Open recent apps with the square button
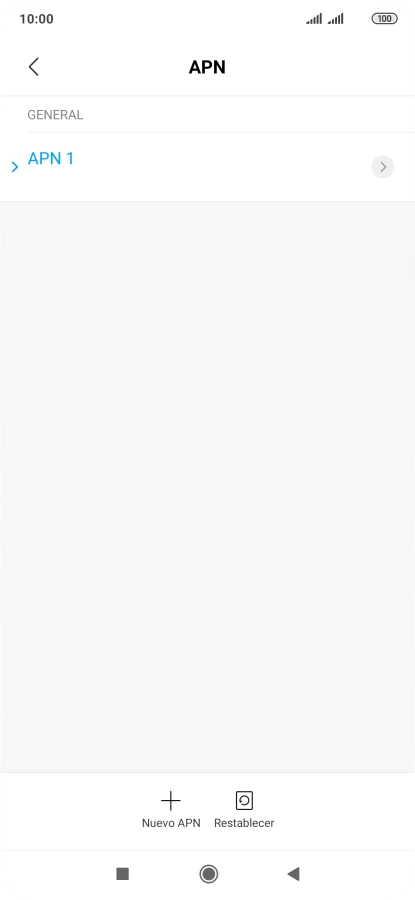 (122, 874)
